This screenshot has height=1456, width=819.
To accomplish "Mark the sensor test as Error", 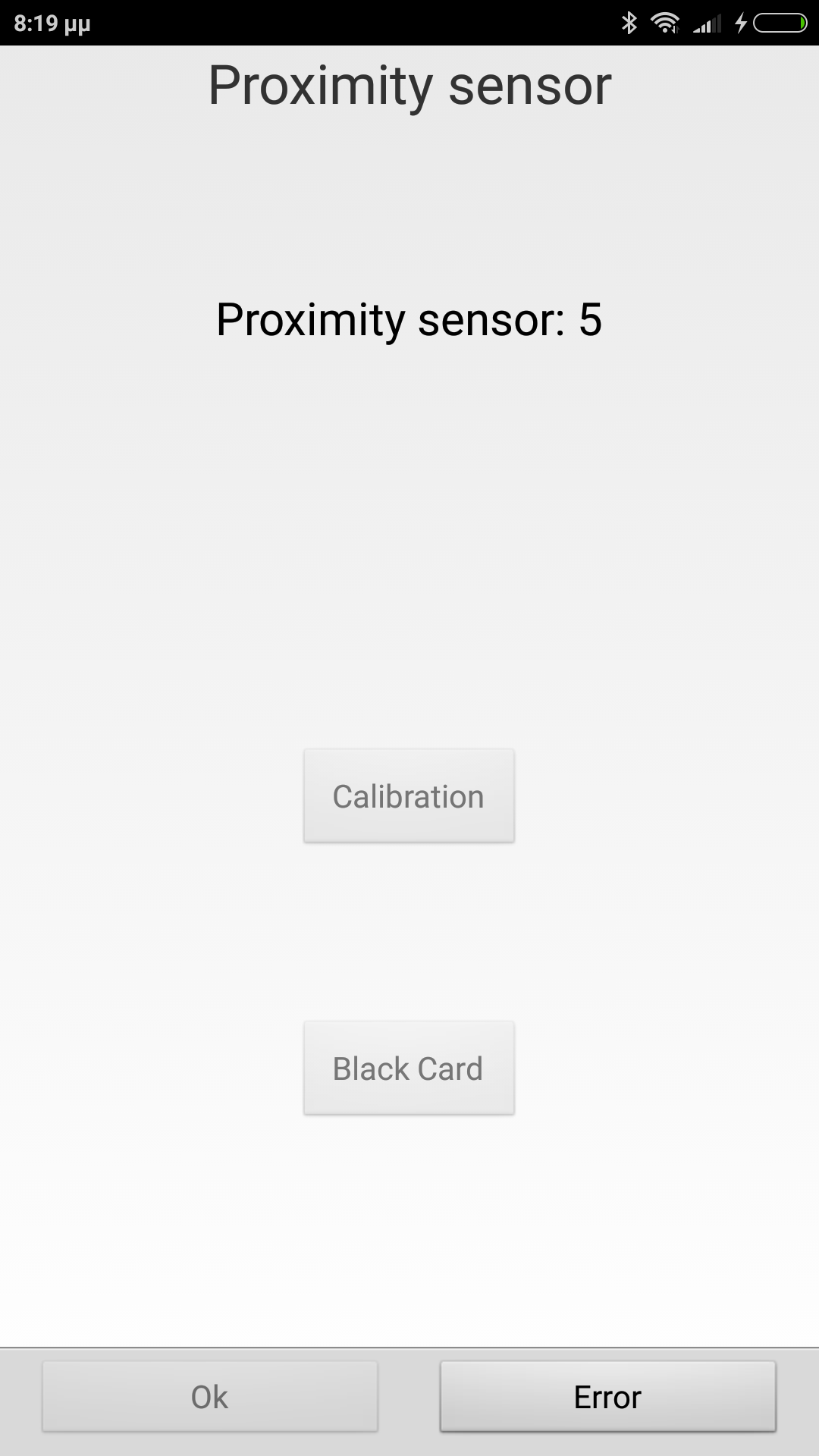I will click(607, 1396).
